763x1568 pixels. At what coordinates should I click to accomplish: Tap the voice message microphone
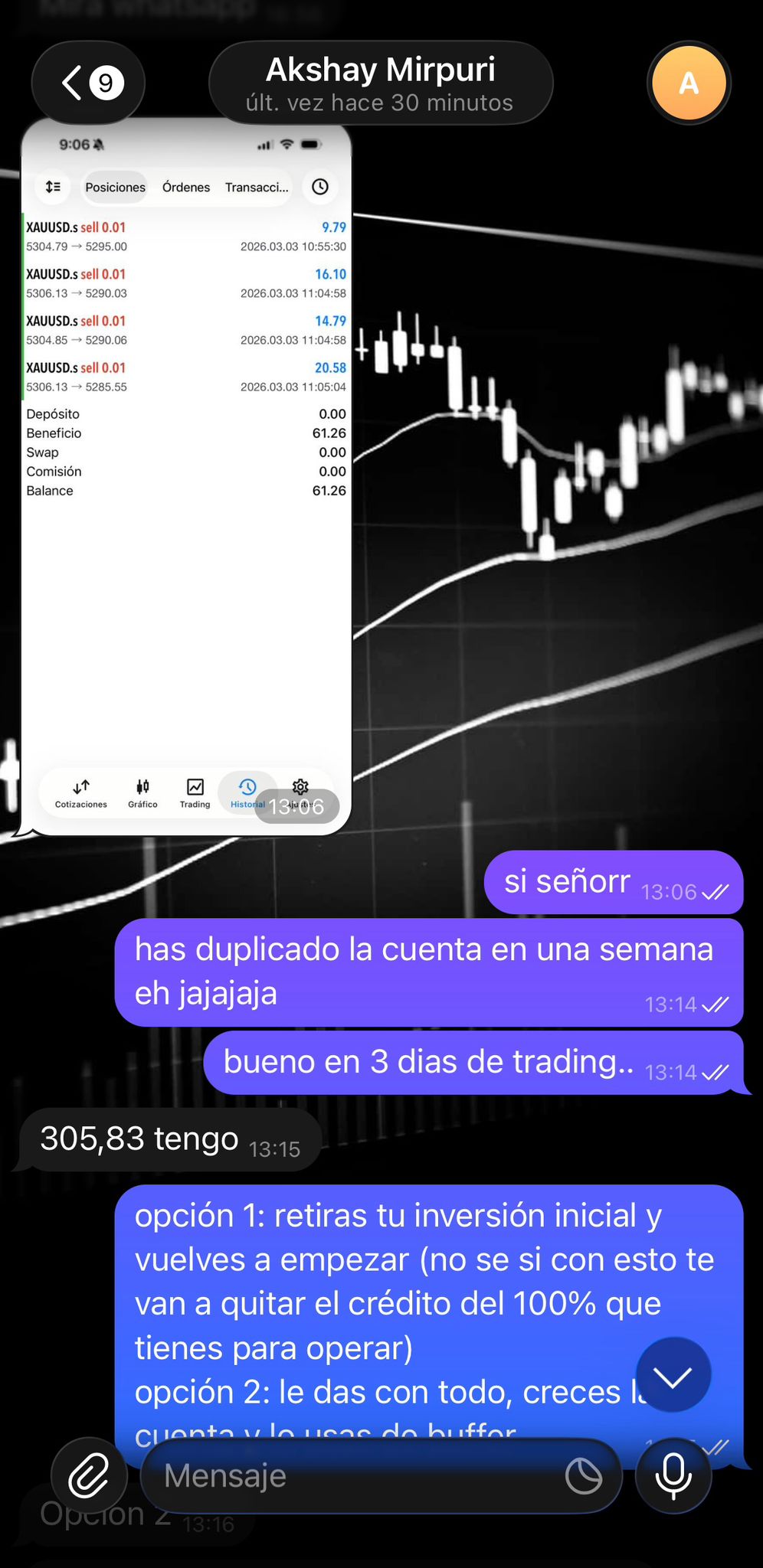click(x=673, y=1475)
